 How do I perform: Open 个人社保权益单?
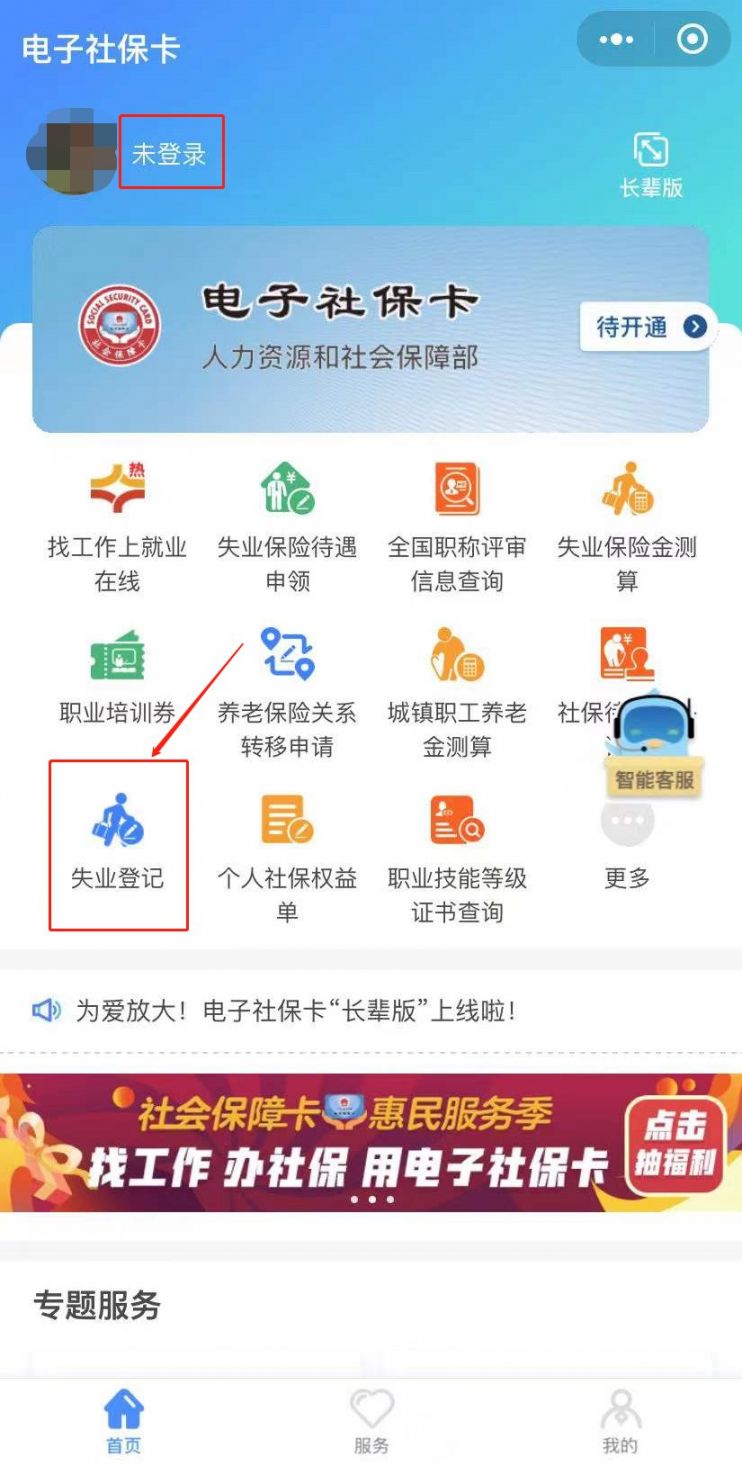(x=287, y=857)
